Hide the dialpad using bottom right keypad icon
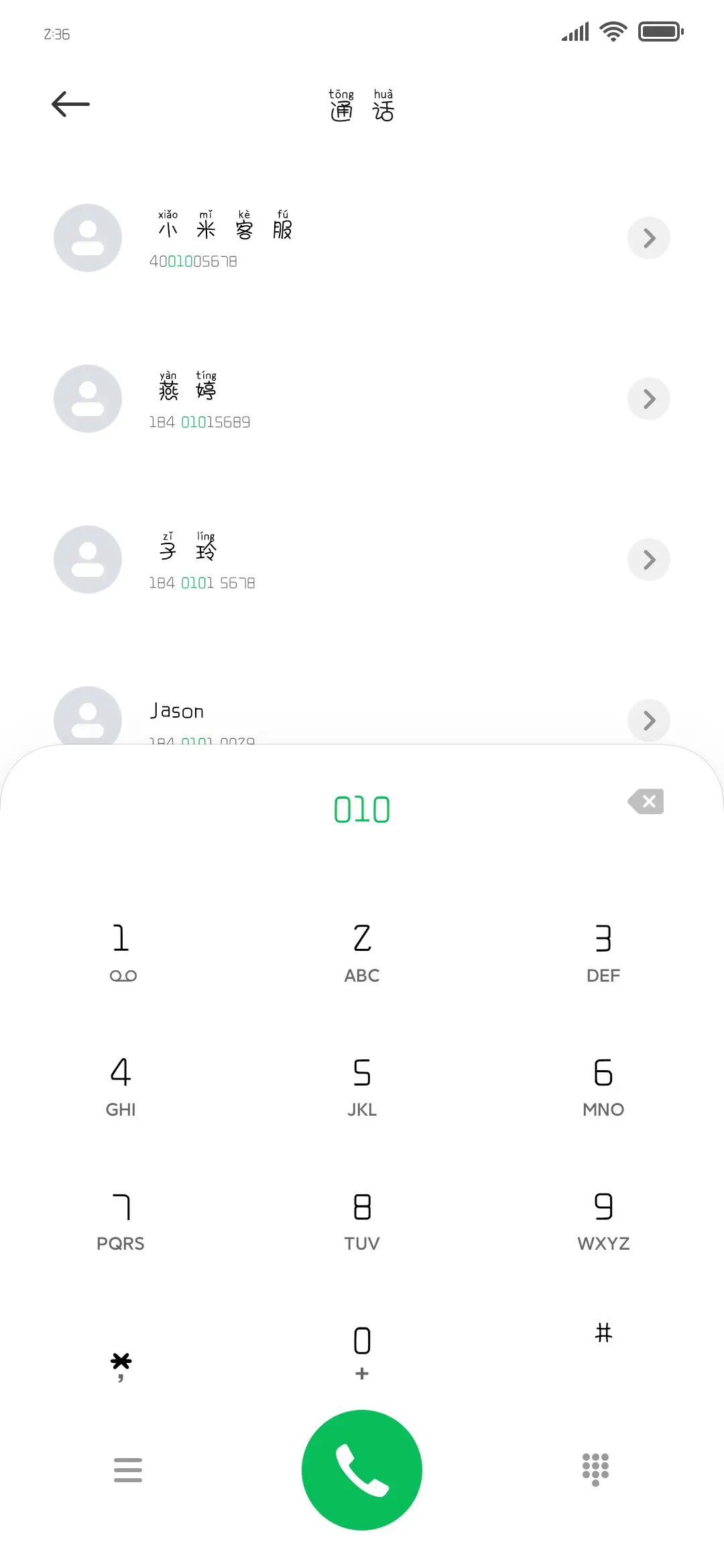Image resolution: width=724 pixels, height=1568 pixels. 595,1469
